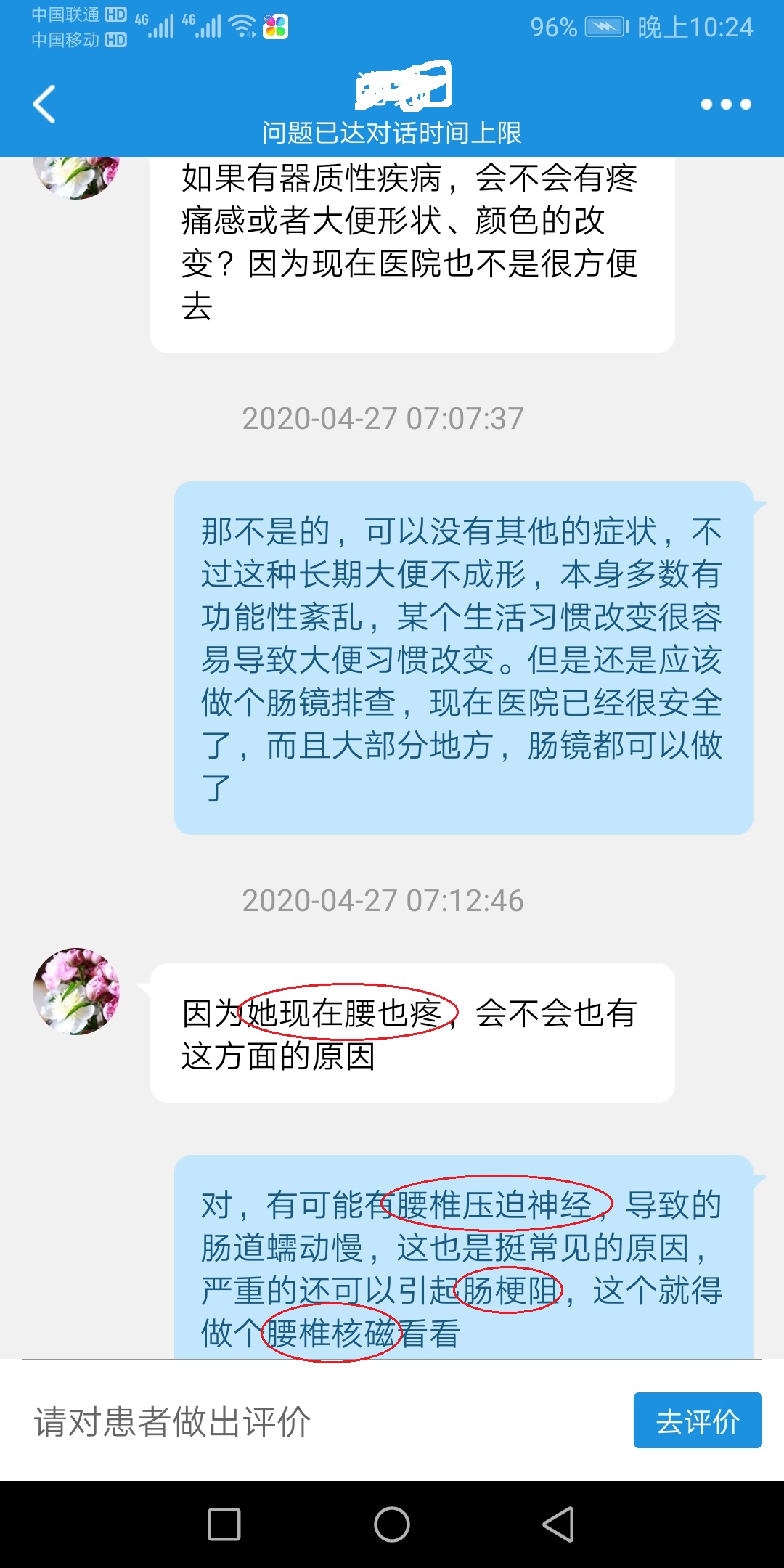Go back using the header arrow
The width and height of the screenshot is (784, 1568).
click(x=45, y=104)
